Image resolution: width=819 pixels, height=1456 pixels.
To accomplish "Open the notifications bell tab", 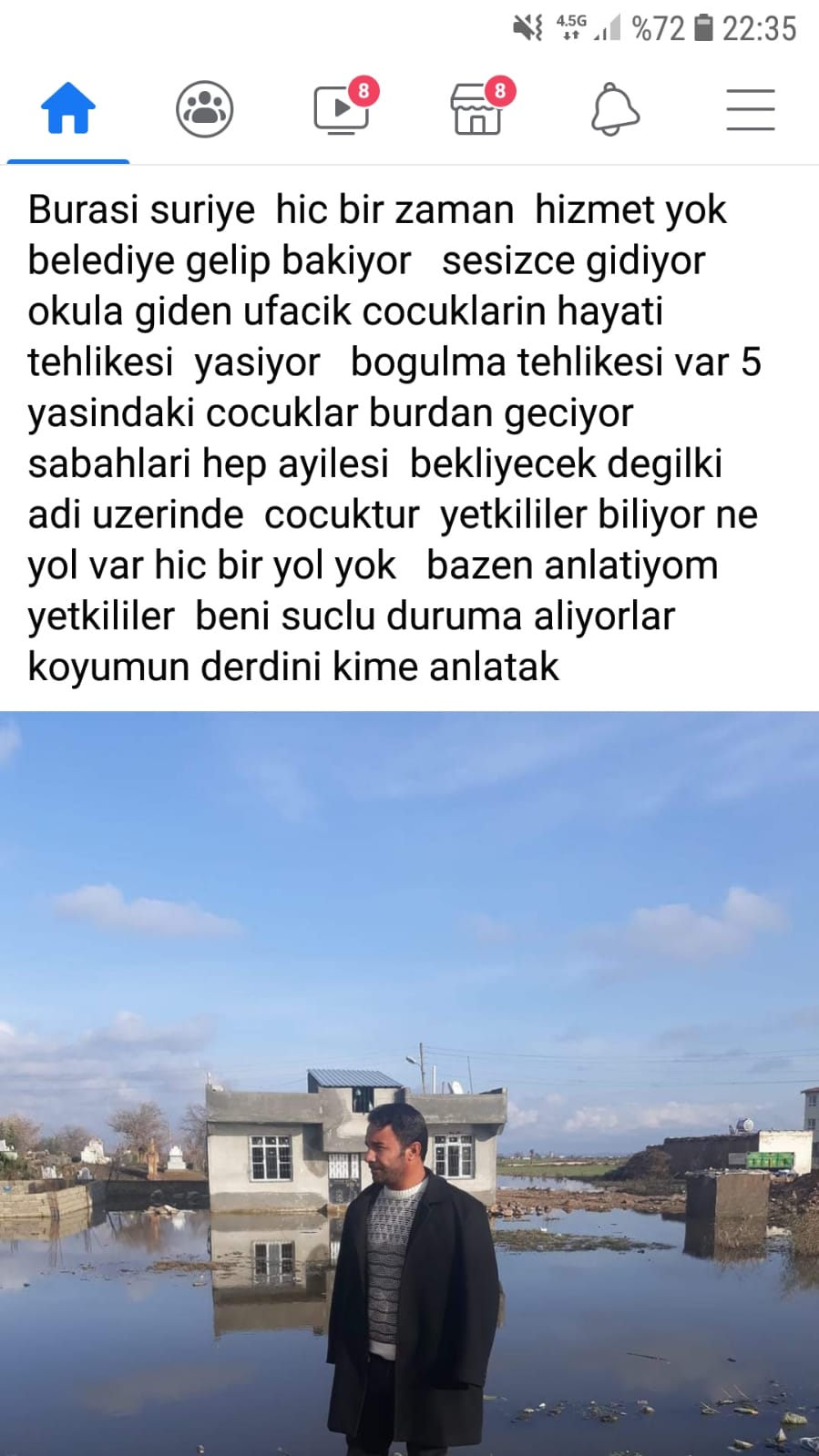I will 615,109.
